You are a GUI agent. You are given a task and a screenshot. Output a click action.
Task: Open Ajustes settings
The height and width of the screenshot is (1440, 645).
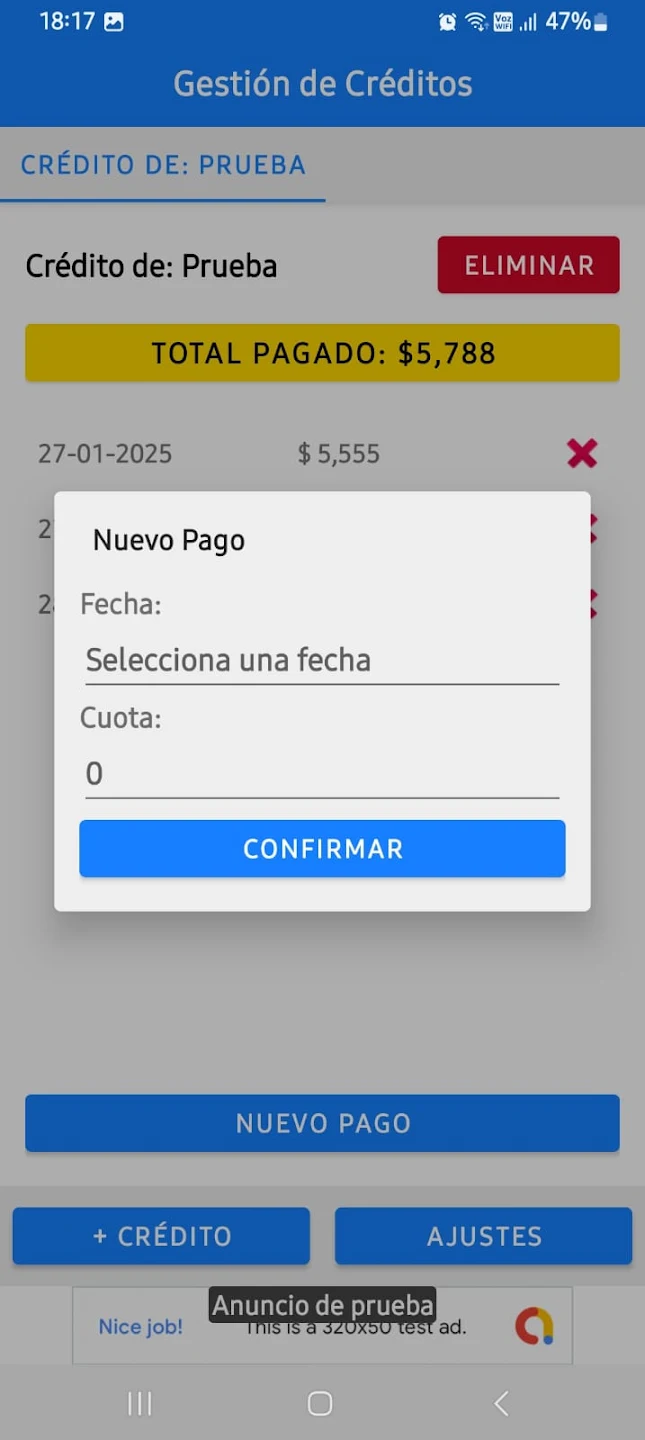pos(483,1236)
